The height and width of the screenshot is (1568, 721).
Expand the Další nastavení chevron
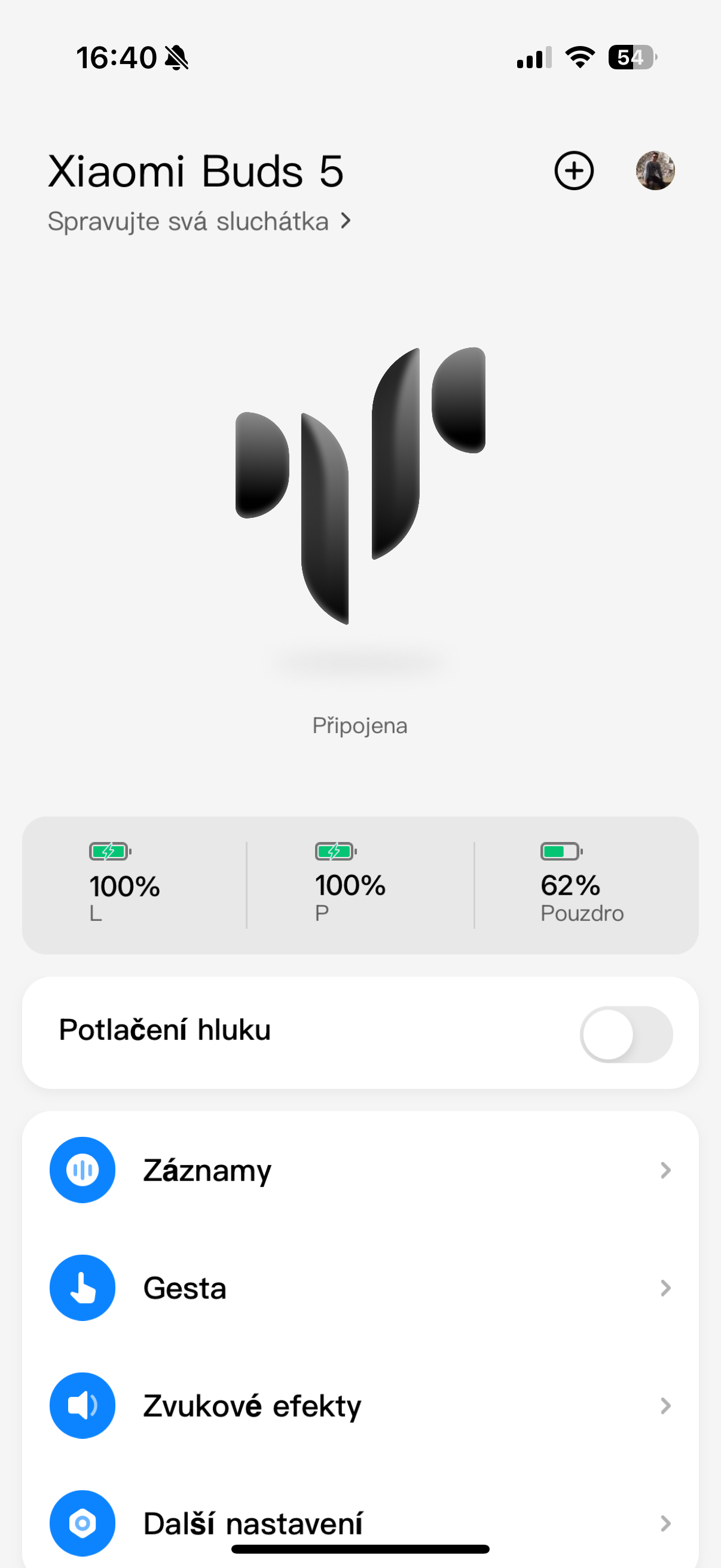pos(666,1524)
